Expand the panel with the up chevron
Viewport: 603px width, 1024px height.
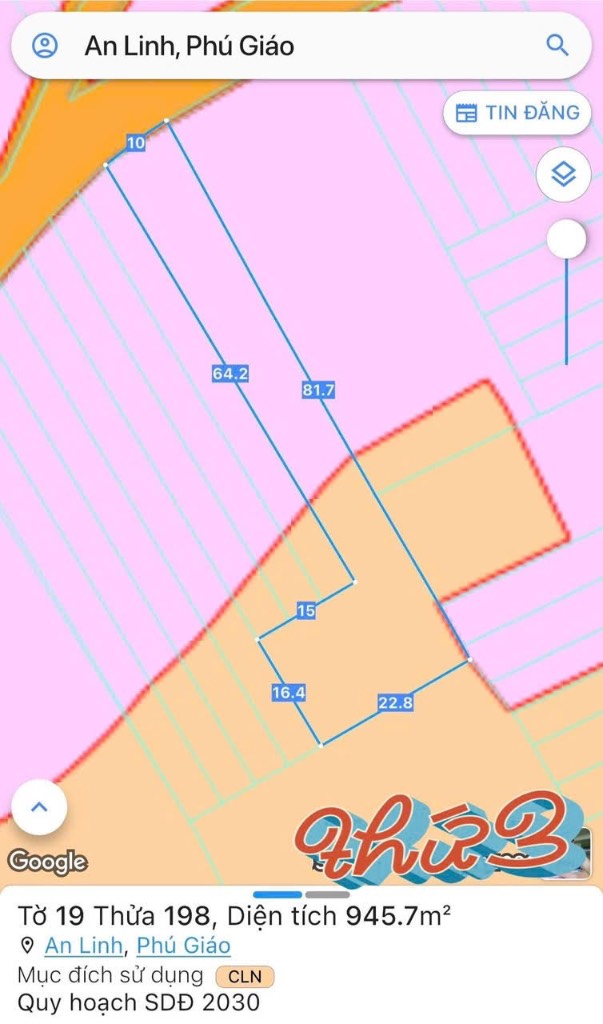pos(39,807)
